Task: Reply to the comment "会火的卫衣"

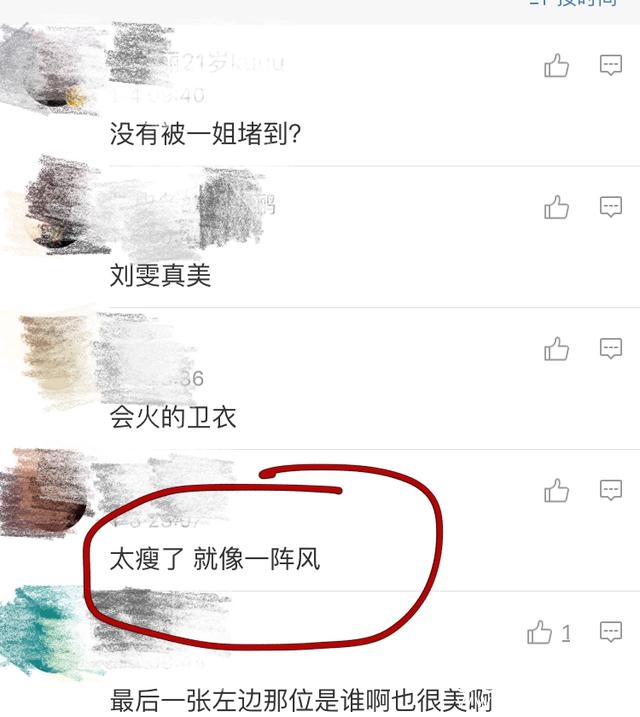Action: (x=610, y=348)
